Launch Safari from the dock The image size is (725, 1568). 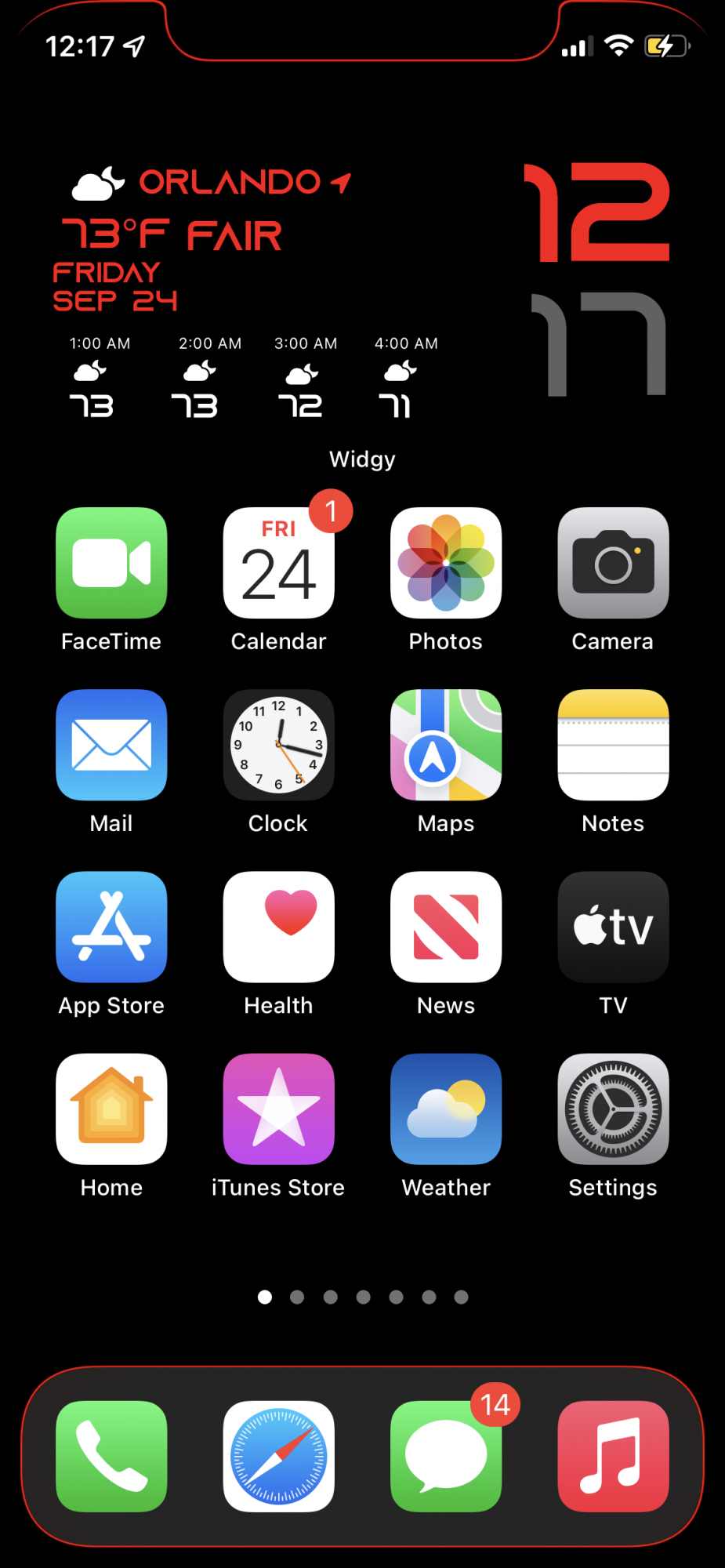pos(278,1456)
